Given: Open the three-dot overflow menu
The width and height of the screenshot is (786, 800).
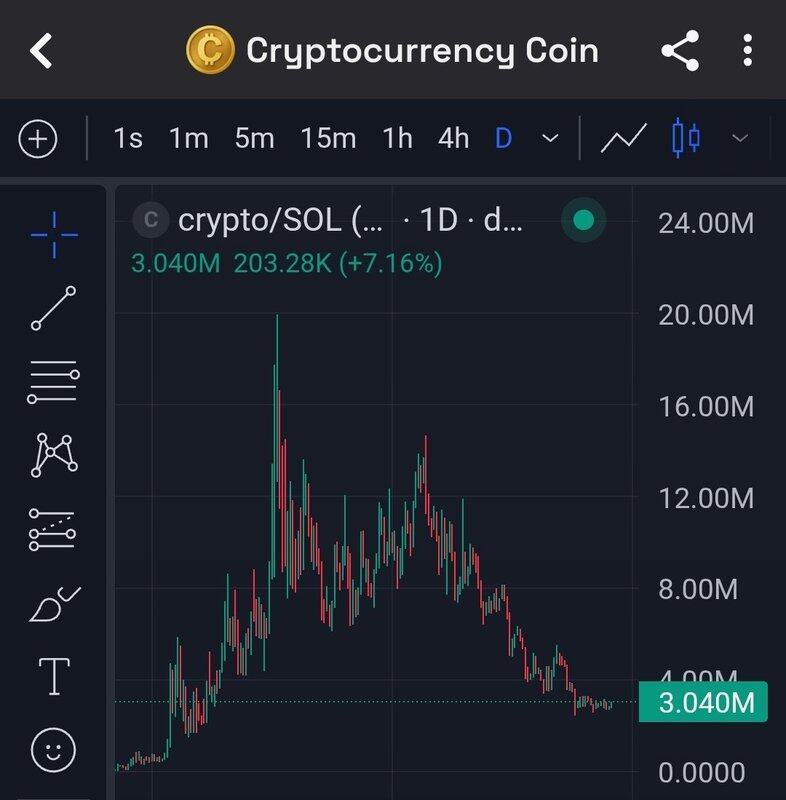Looking at the screenshot, I should pyautogui.click(x=747, y=51).
